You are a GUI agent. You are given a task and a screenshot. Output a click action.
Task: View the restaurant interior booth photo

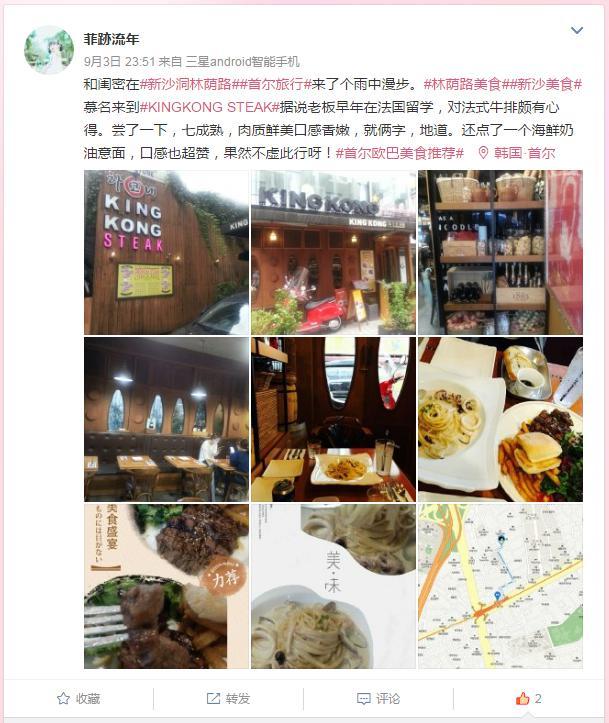[x=166, y=419]
